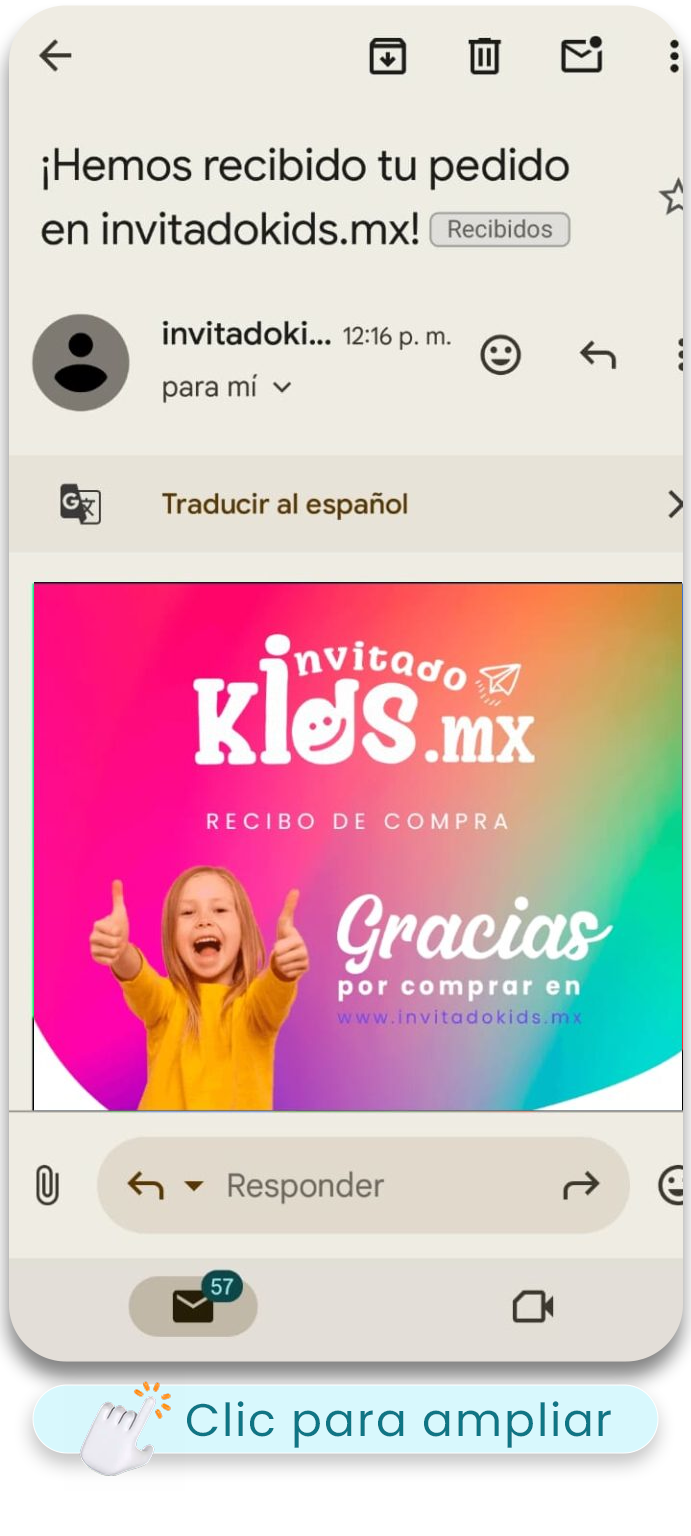Forward this email with the right arrow

[581, 1186]
